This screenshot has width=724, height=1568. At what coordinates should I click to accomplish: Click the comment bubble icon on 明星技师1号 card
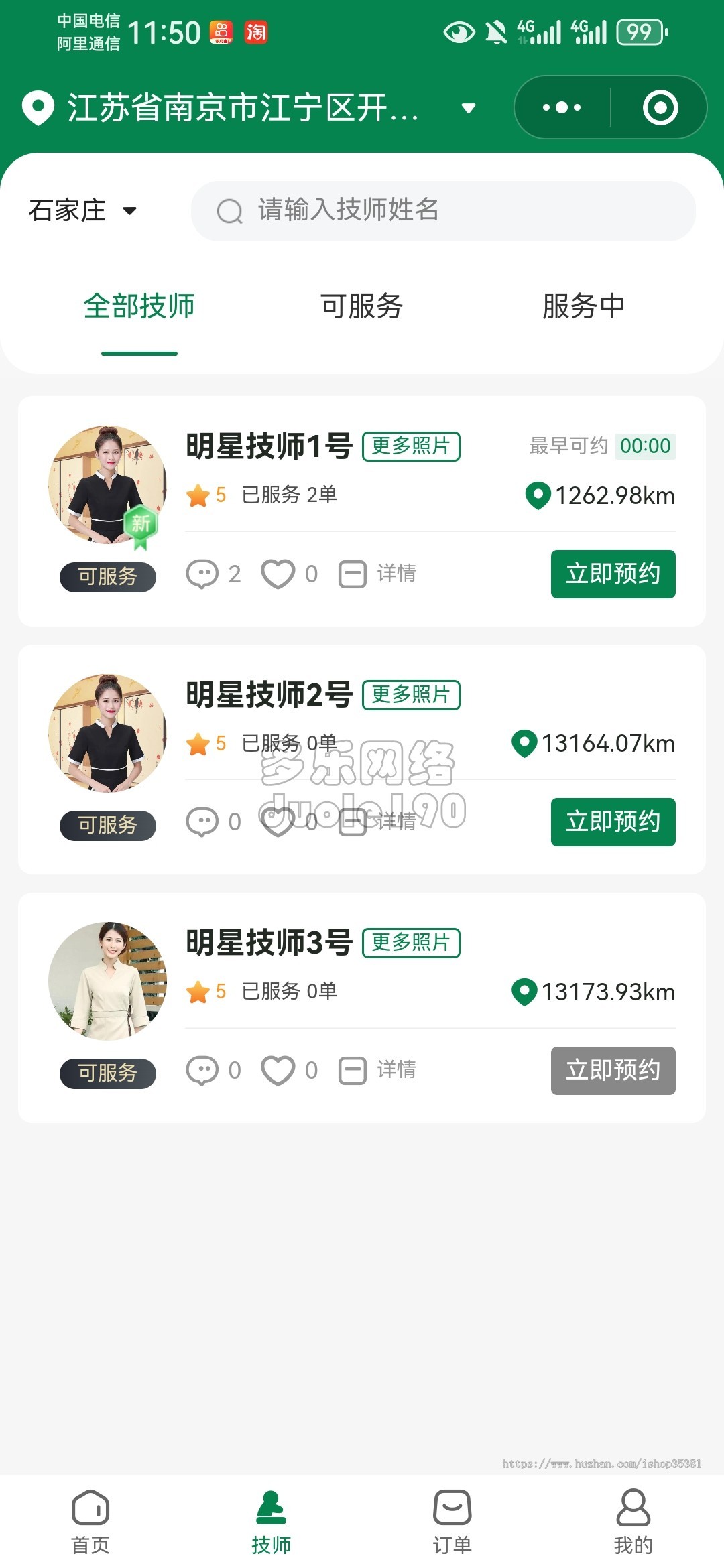203,573
